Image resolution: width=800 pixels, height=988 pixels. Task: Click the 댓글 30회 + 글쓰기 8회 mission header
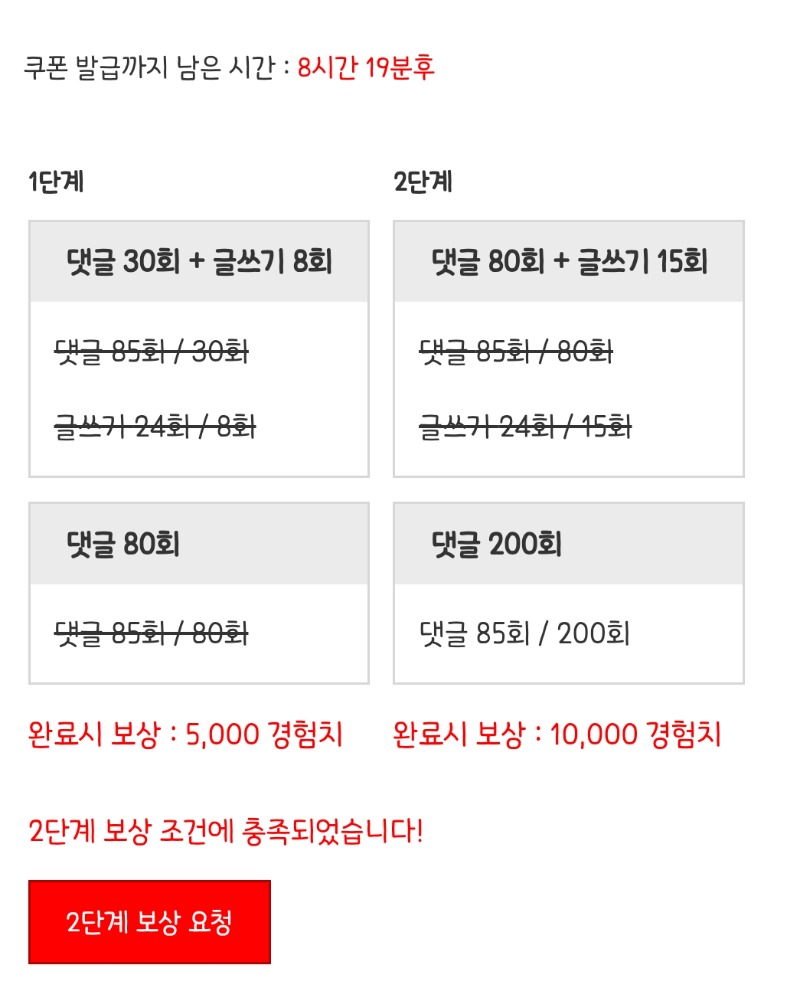pos(197,262)
